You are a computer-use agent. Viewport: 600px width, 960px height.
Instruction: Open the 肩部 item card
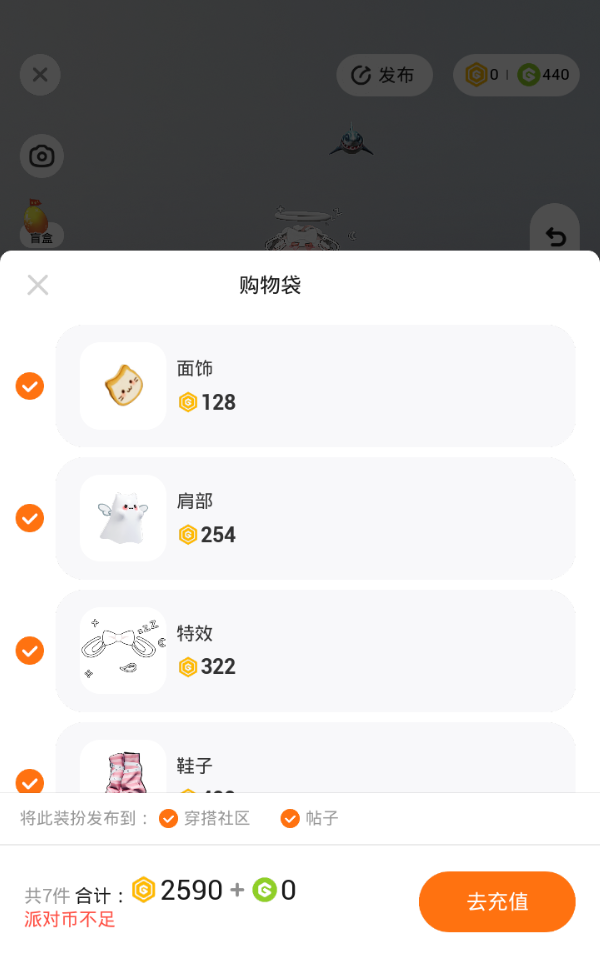tap(315, 518)
